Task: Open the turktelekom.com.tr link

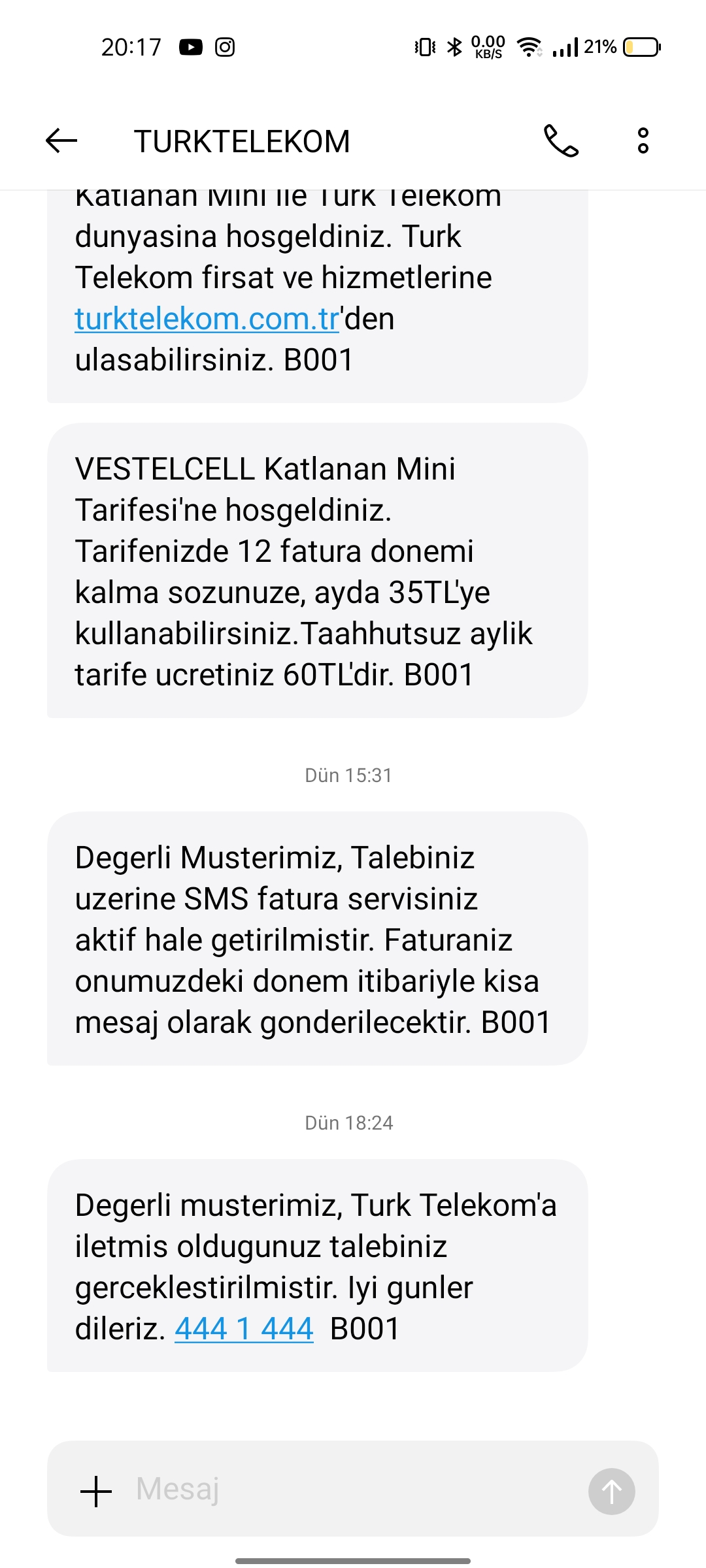Action: pos(207,319)
